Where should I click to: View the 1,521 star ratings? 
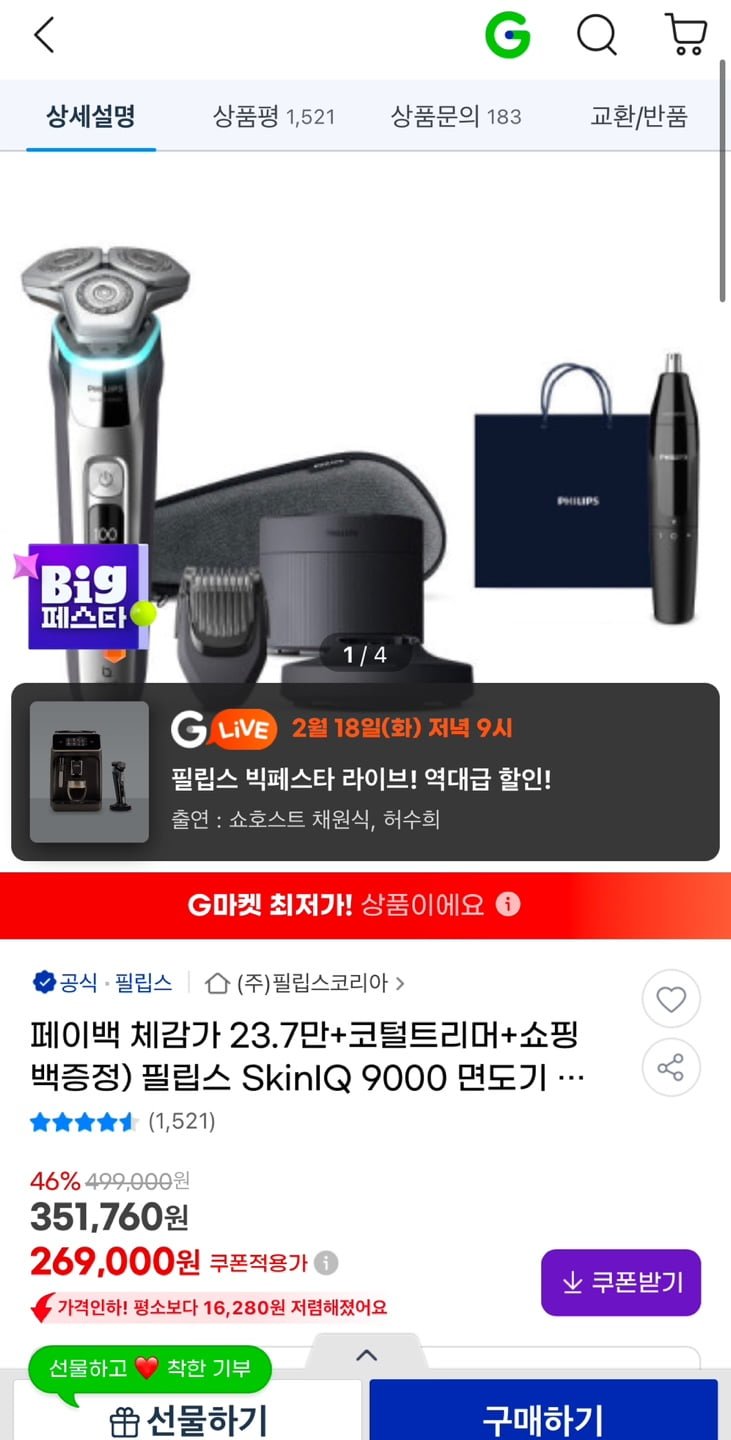[122, 1122]
